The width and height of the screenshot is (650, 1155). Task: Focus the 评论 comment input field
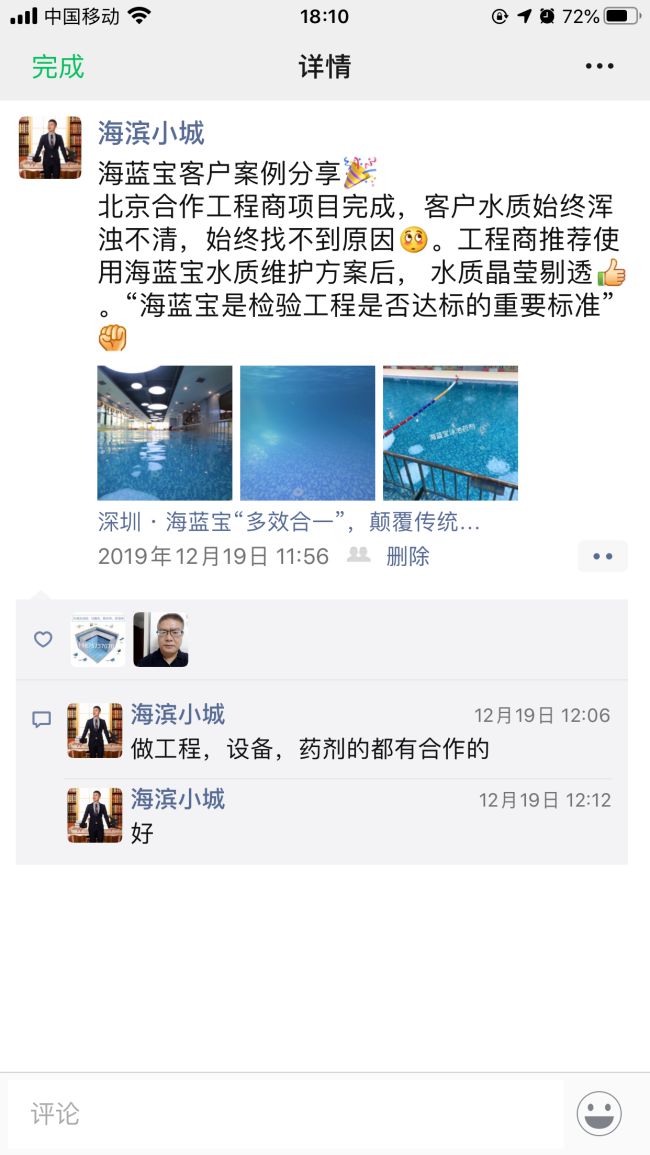(285, 1113)
